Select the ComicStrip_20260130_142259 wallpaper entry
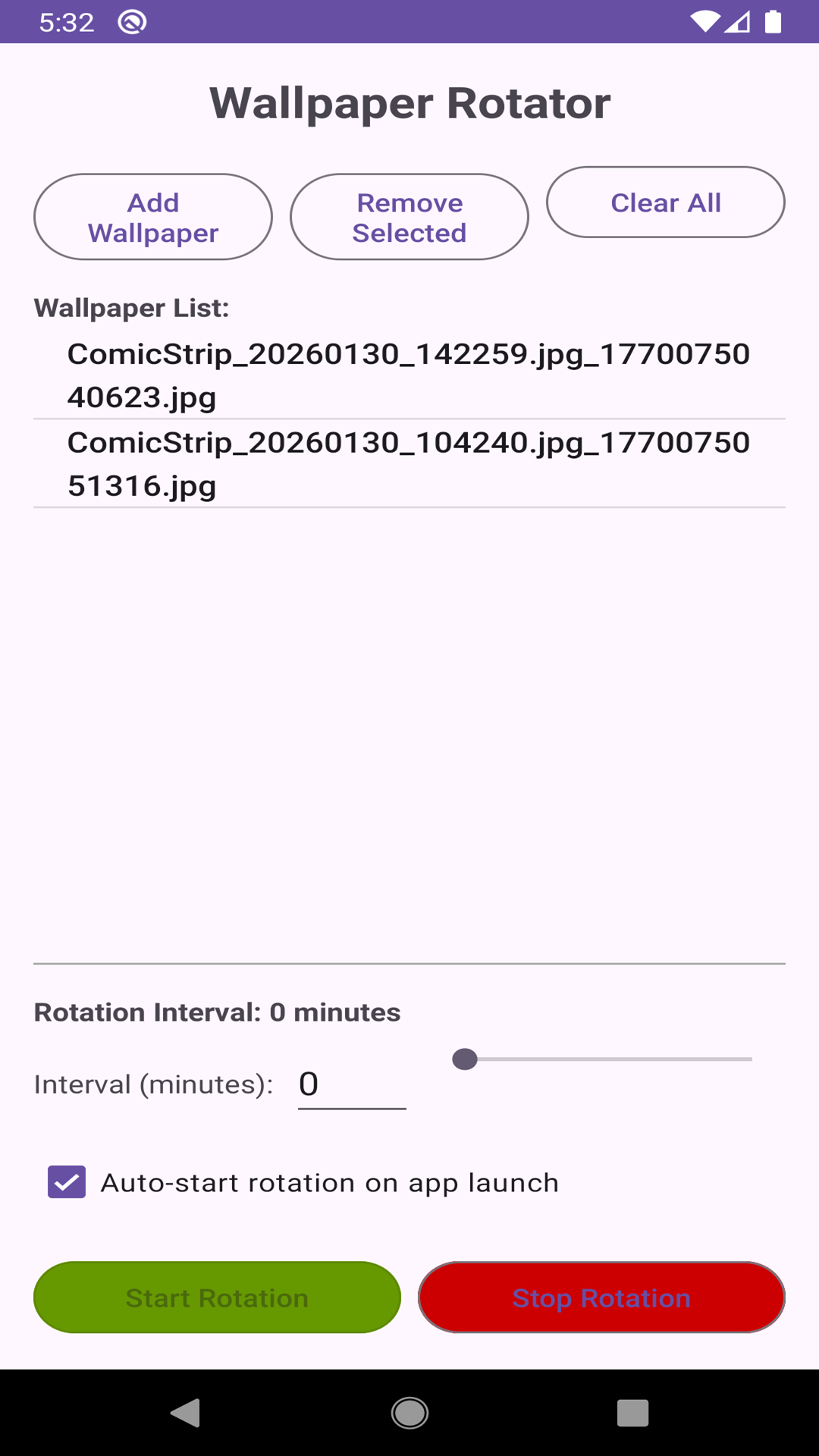Screen dimensions: 819x1456 pos(409,375)
